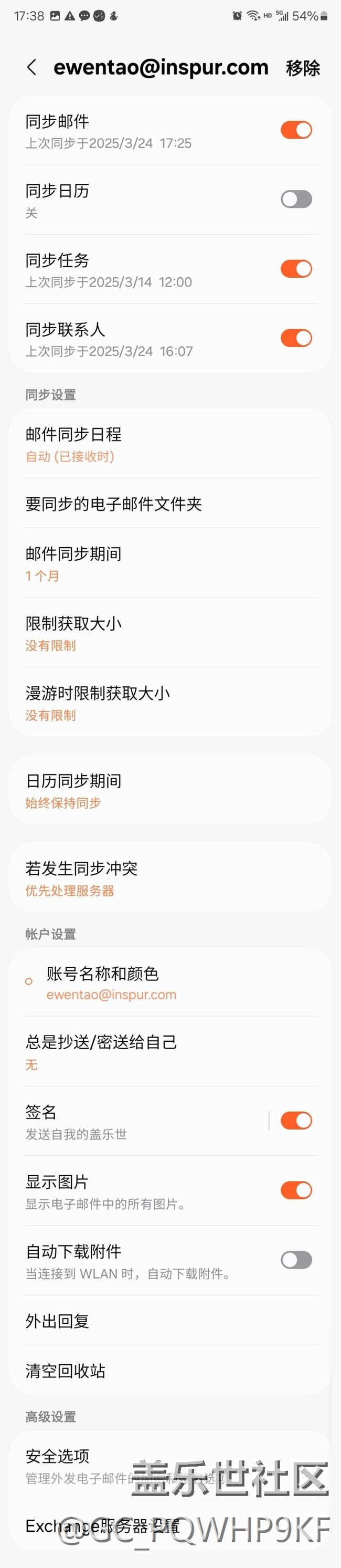Open 外出回复 settings
The image size is (341, 1568).
(170, 1320)
